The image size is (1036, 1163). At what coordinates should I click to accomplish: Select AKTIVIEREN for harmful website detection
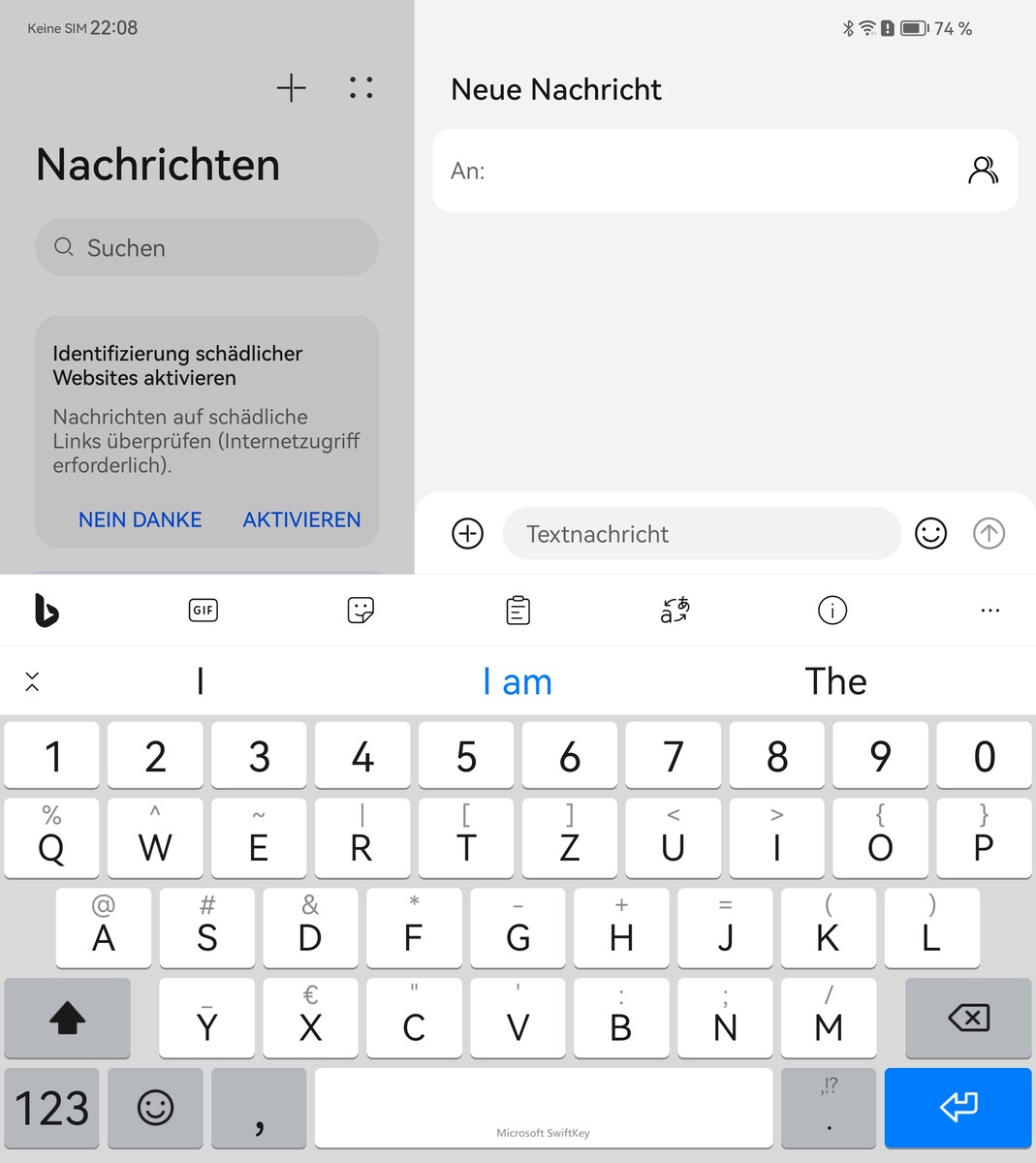(301, 519)
